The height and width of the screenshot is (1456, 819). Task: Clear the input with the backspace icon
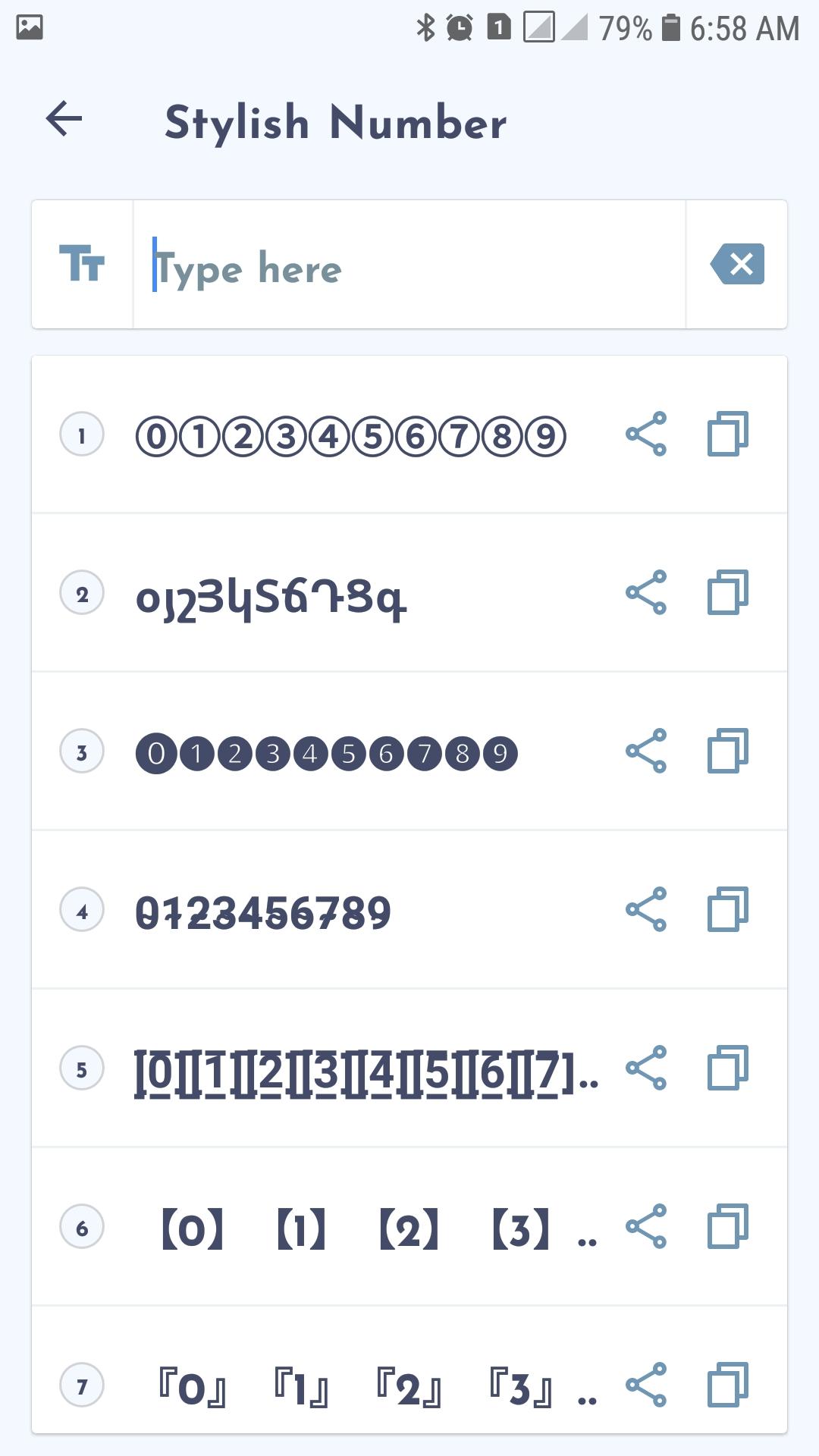[737, 264]
